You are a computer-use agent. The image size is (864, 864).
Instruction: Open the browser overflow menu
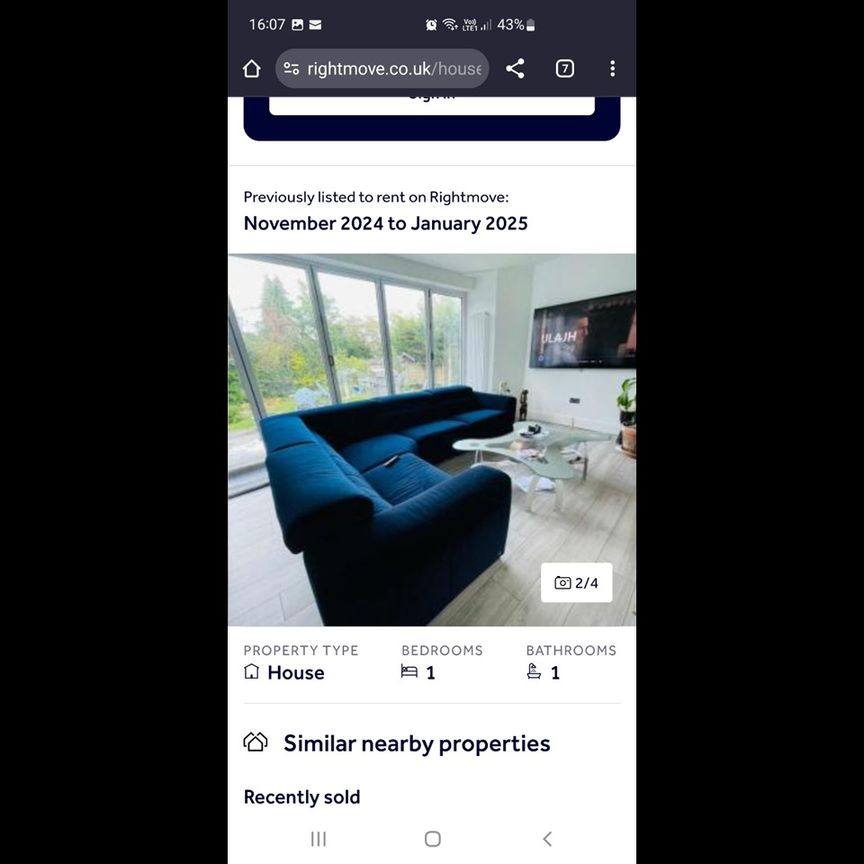[x=612, y=69]
